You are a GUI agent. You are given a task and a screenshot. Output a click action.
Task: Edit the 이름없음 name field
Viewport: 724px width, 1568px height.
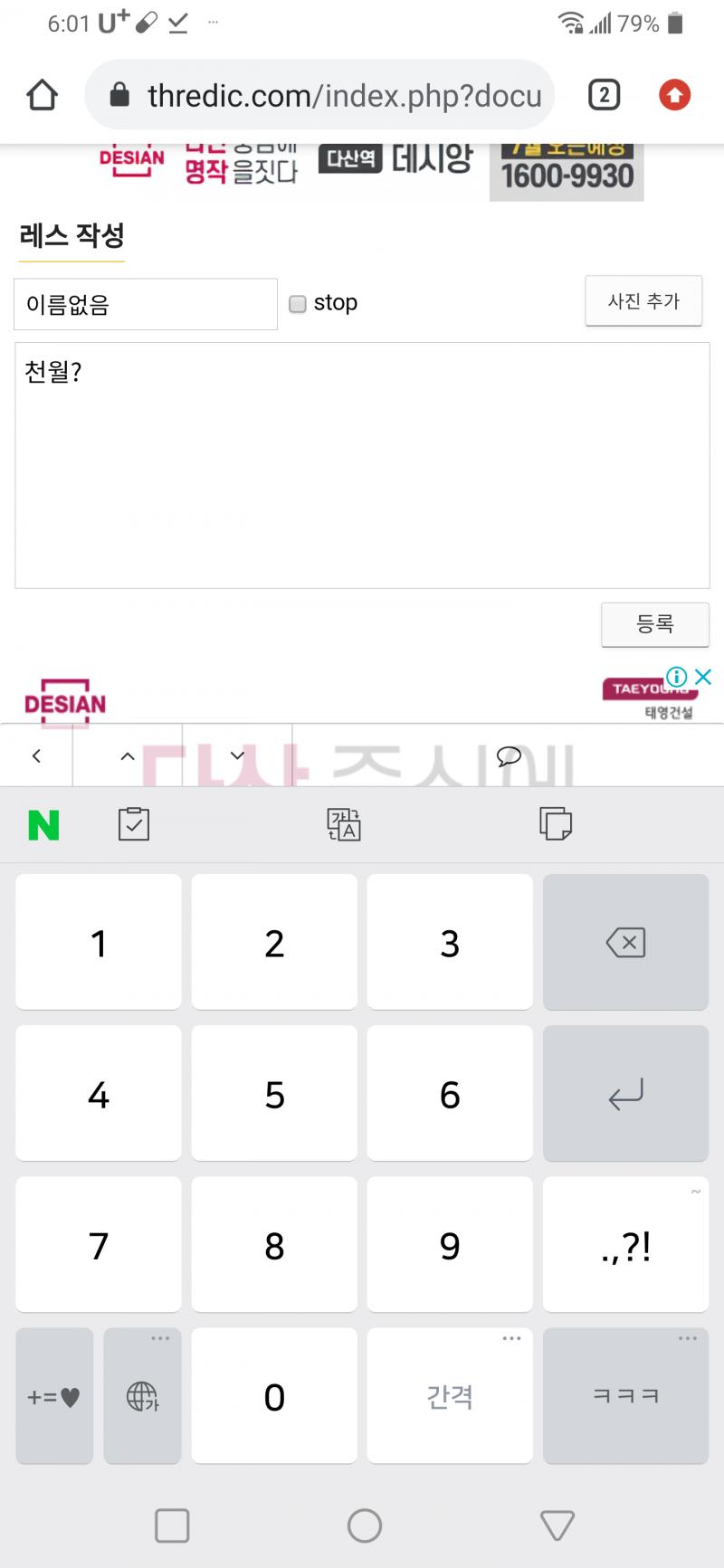146,304
